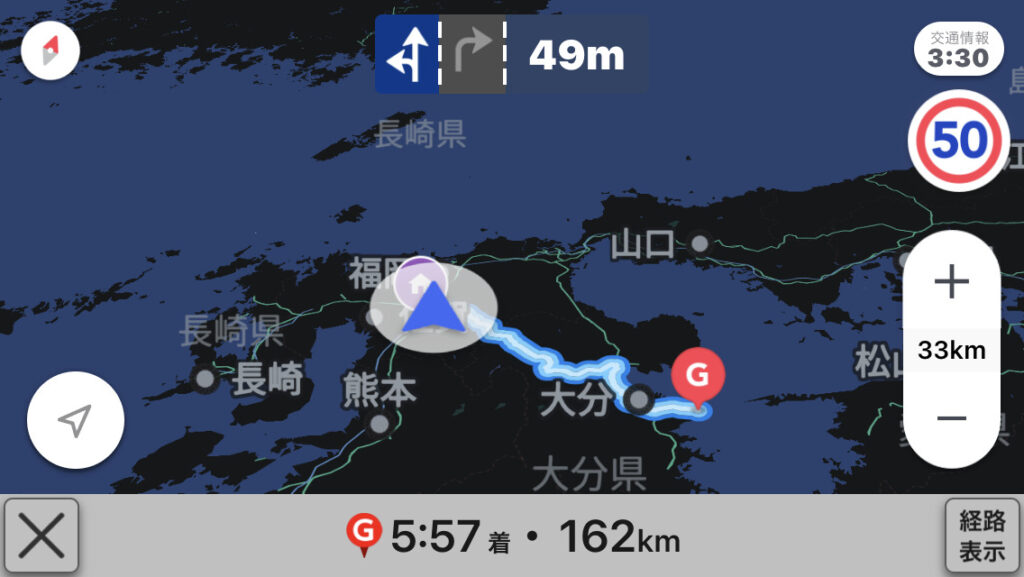Image resolution: width=1024 pixels, height=577 pixels.
Task: Recenter map on current location arrow
Action: [x=75, y=421]
